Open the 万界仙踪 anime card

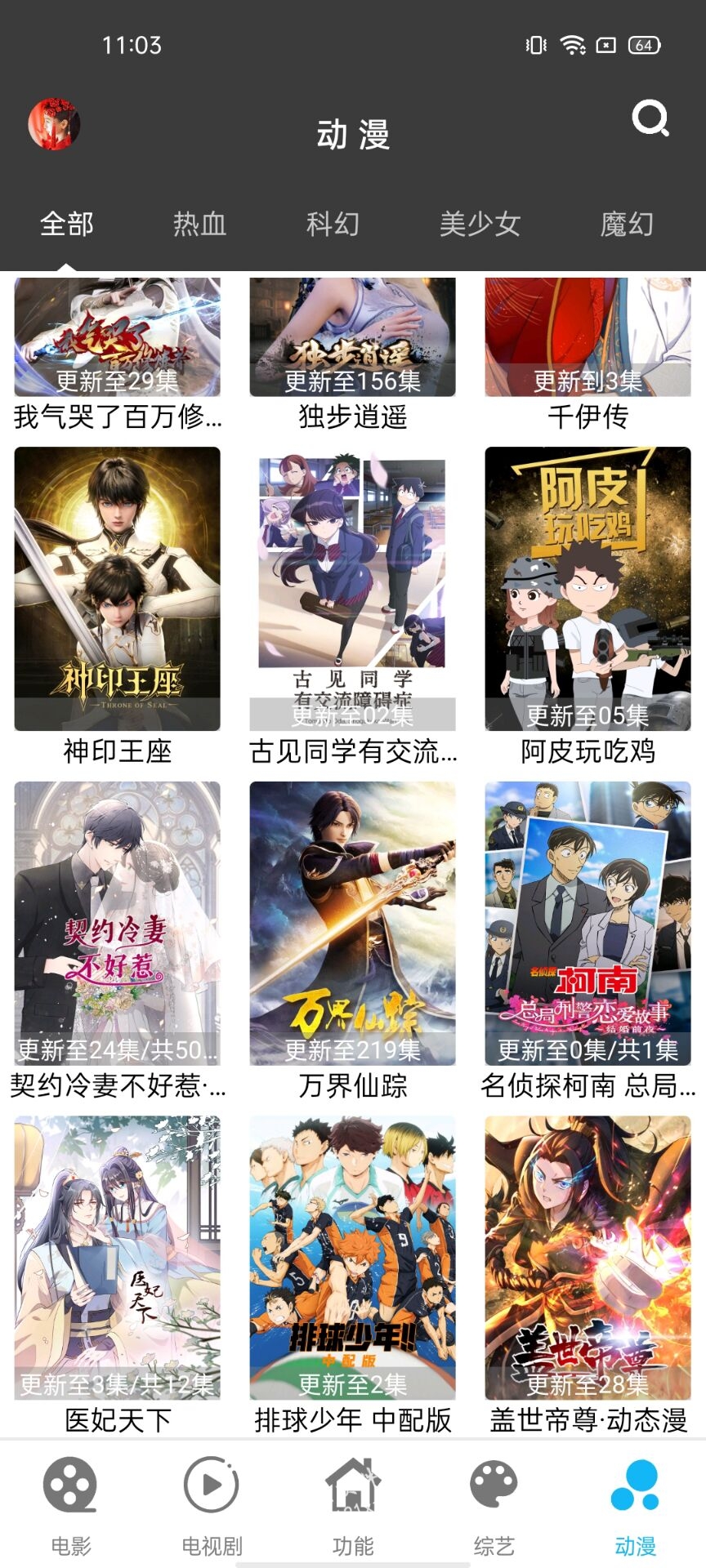coord(352,923)
